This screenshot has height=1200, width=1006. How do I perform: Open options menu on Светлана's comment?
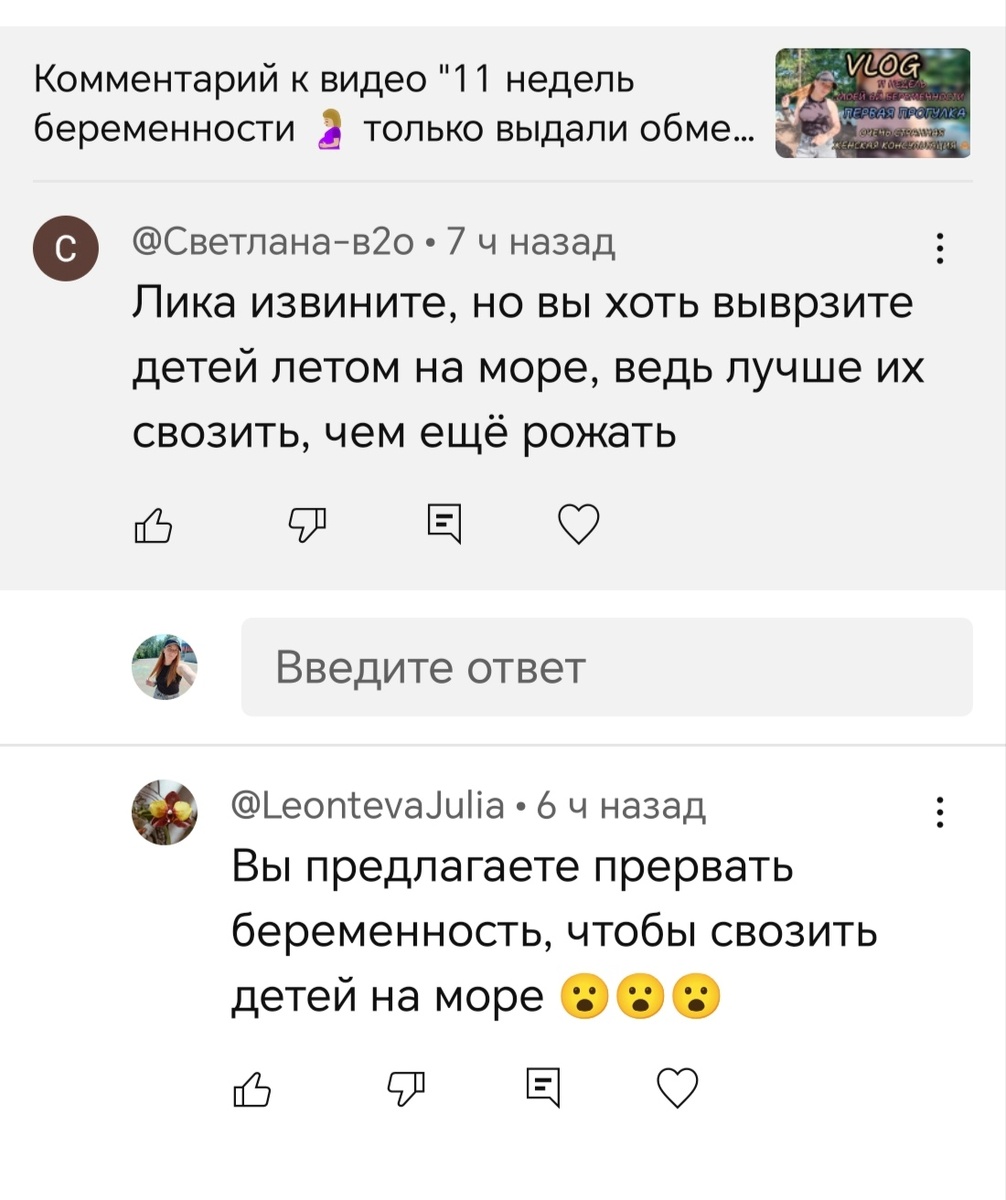pos(939,250)
